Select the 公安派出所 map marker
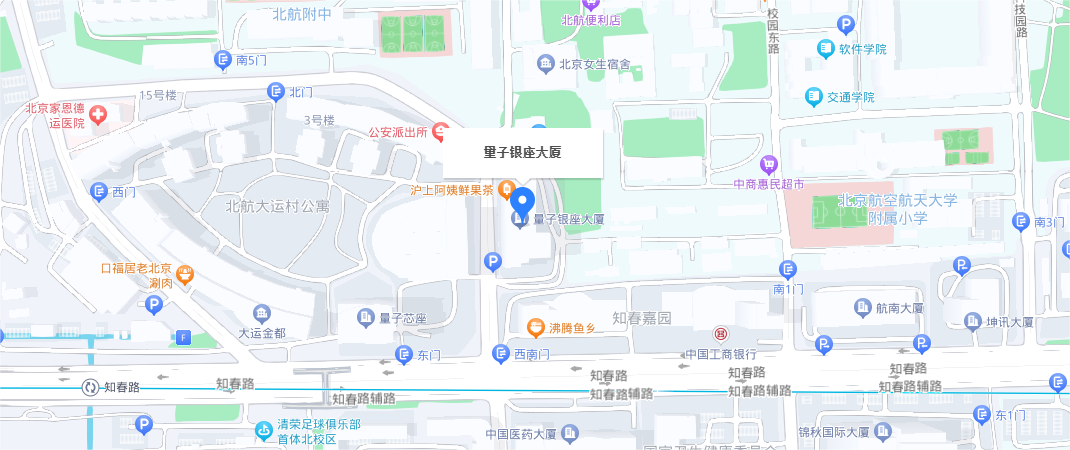 click(440, 132)
